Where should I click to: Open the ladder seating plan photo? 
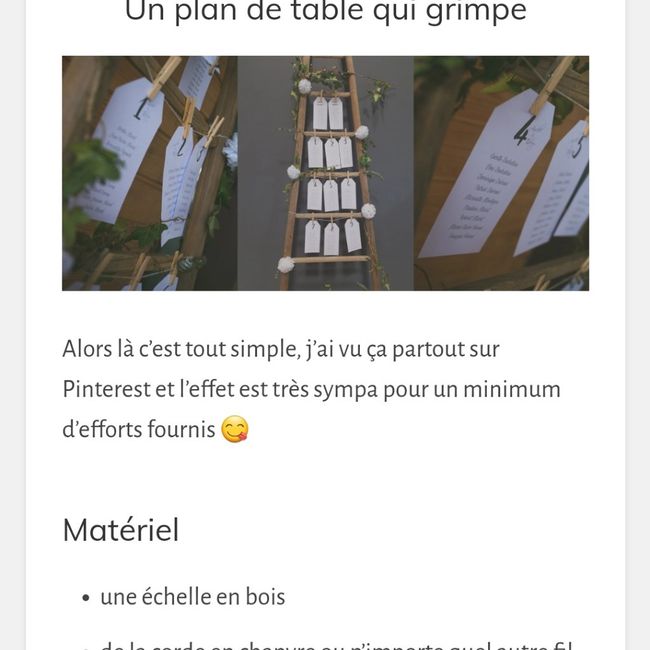325,173
